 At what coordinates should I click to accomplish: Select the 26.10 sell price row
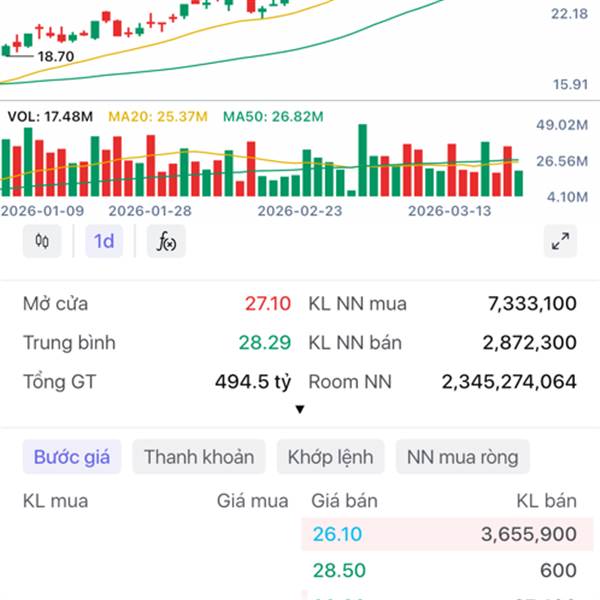[x=445, y=534]
